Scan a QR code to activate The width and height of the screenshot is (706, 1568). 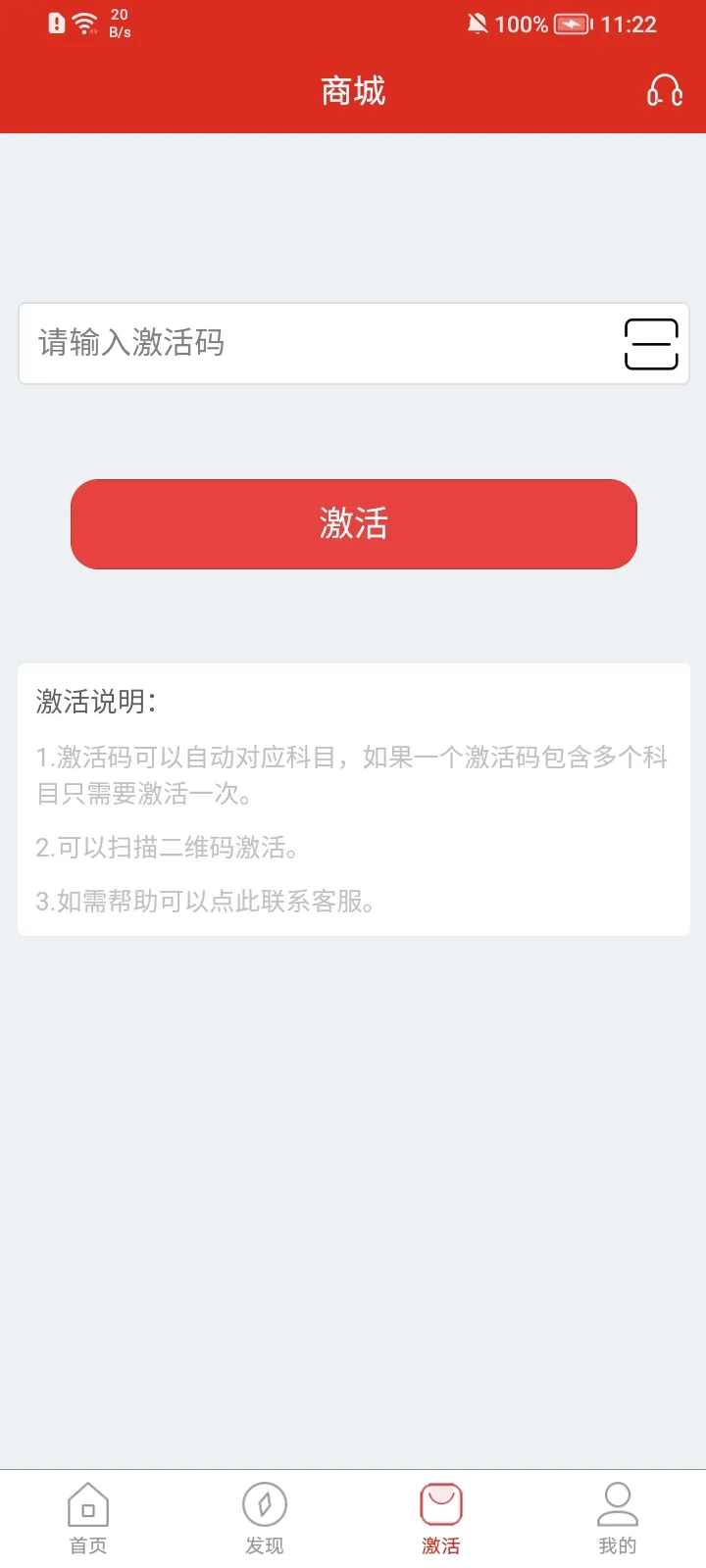pyautogui.click(x=651, y=344)
